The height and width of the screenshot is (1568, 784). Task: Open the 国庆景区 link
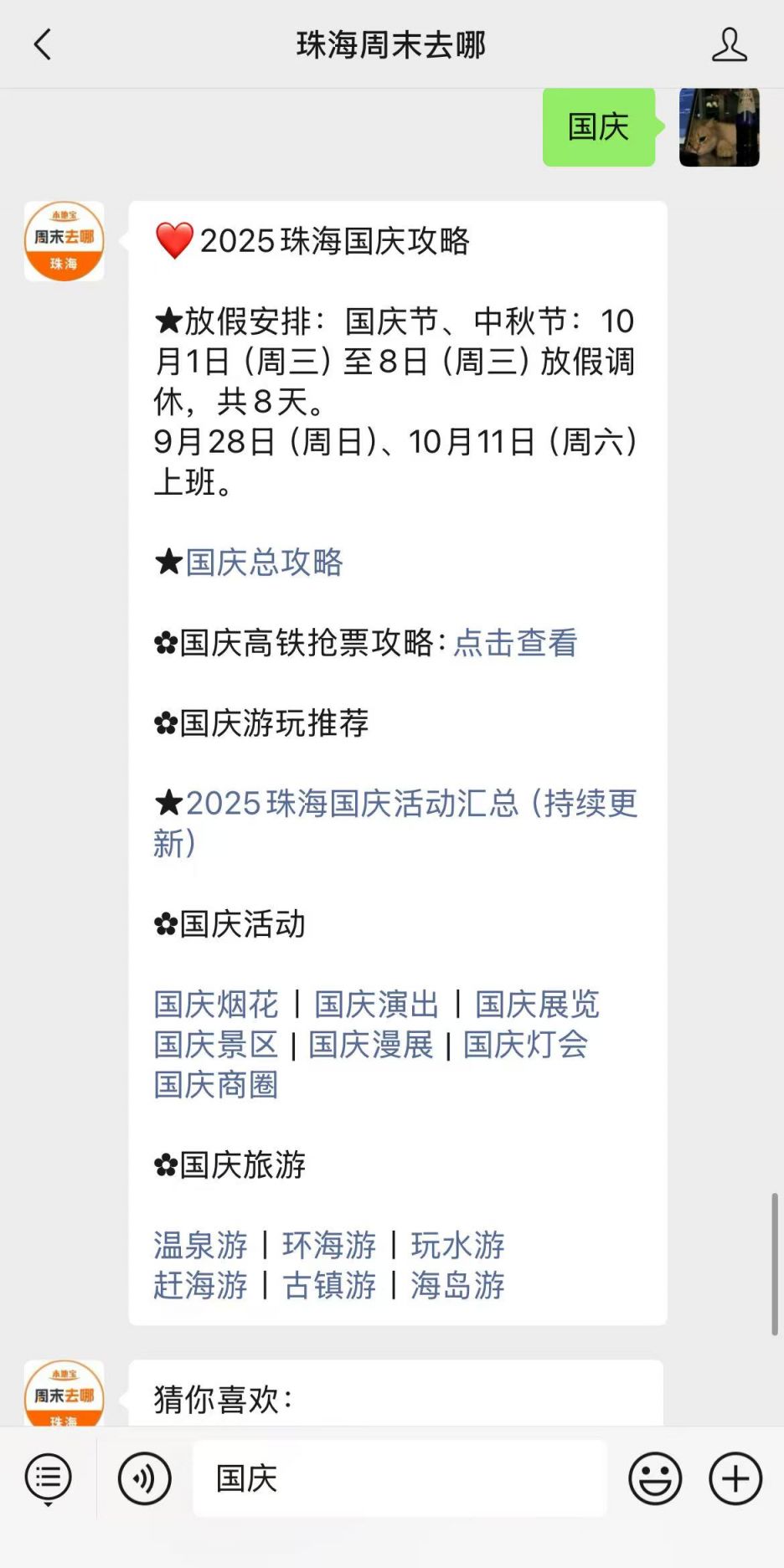[216, 1044]
